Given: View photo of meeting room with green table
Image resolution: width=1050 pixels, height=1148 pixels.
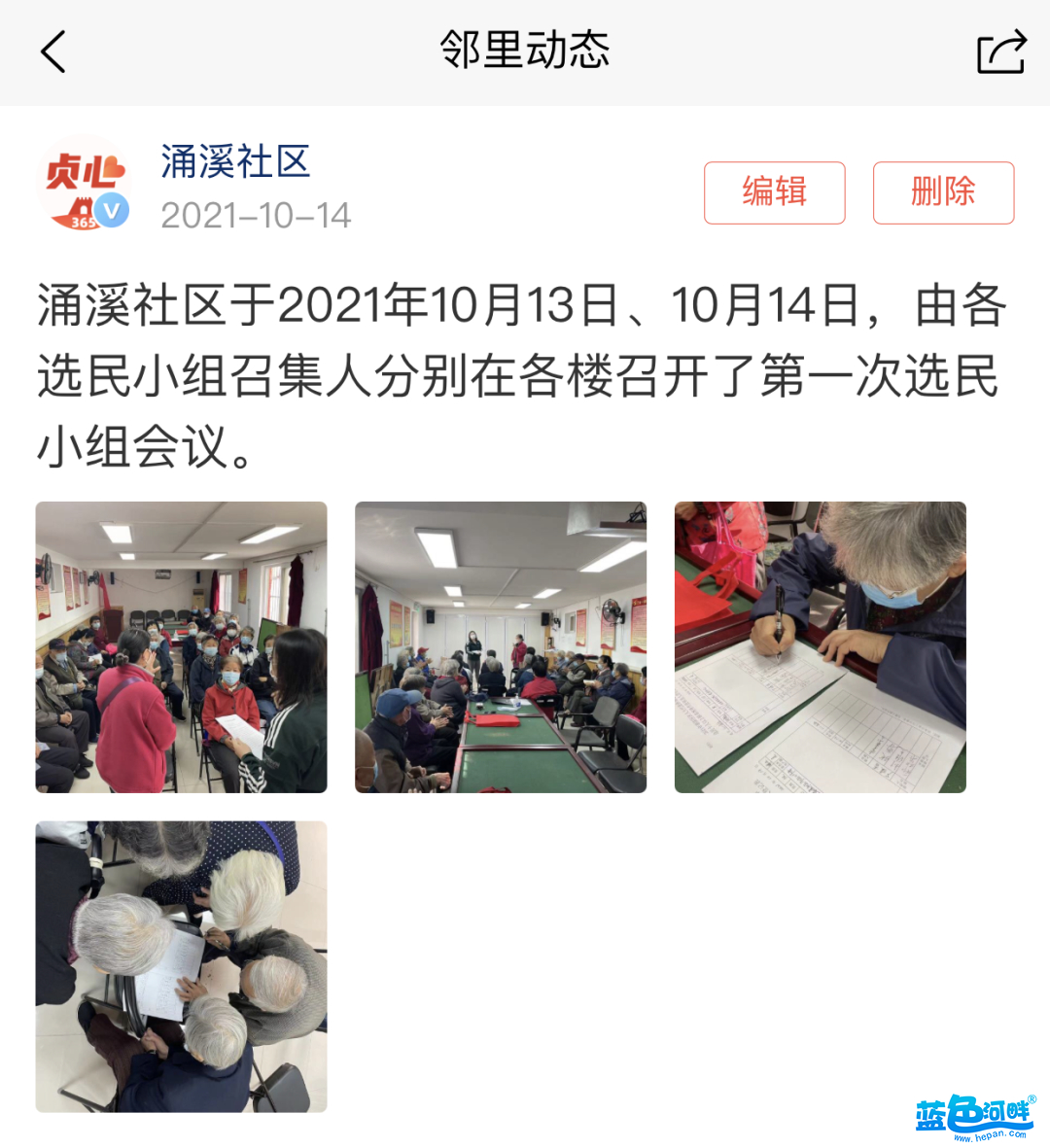Looking at the screenshot, I should 501,647.
